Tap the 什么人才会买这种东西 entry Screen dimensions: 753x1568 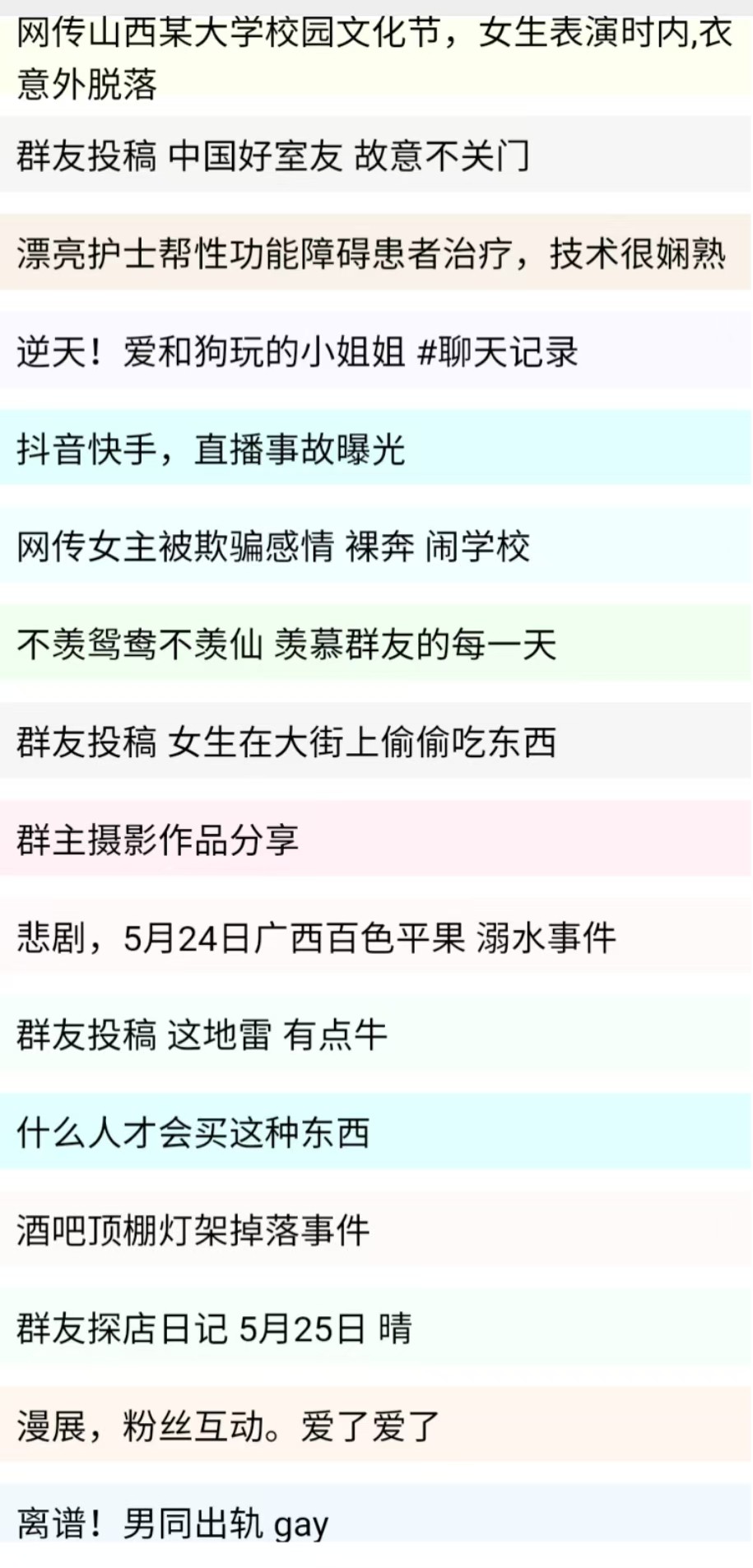tap(193, 1133)
